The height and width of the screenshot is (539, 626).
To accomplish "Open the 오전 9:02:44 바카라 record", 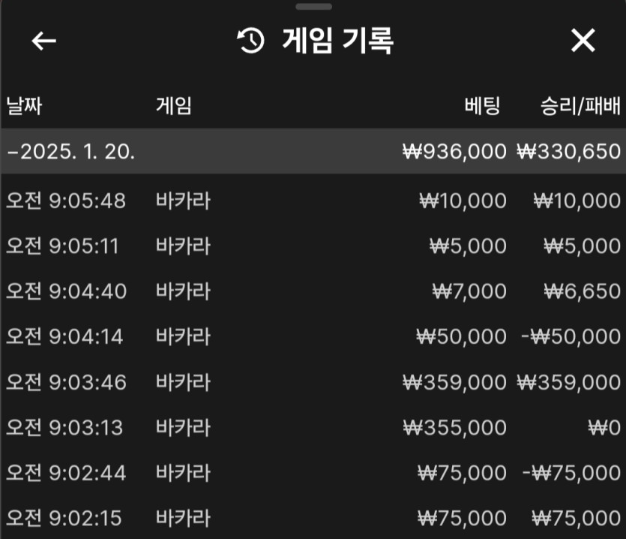I will [312, 473].
